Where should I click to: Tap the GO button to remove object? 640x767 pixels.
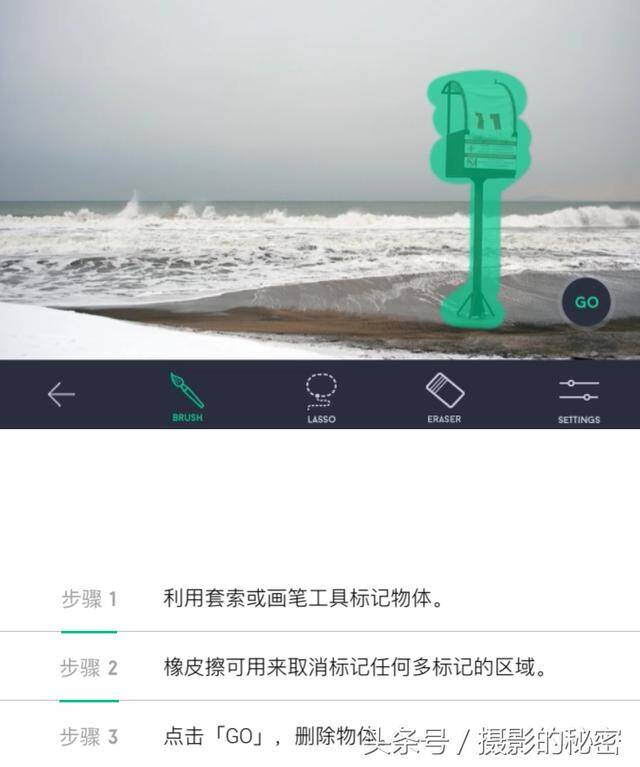(587, 302)
